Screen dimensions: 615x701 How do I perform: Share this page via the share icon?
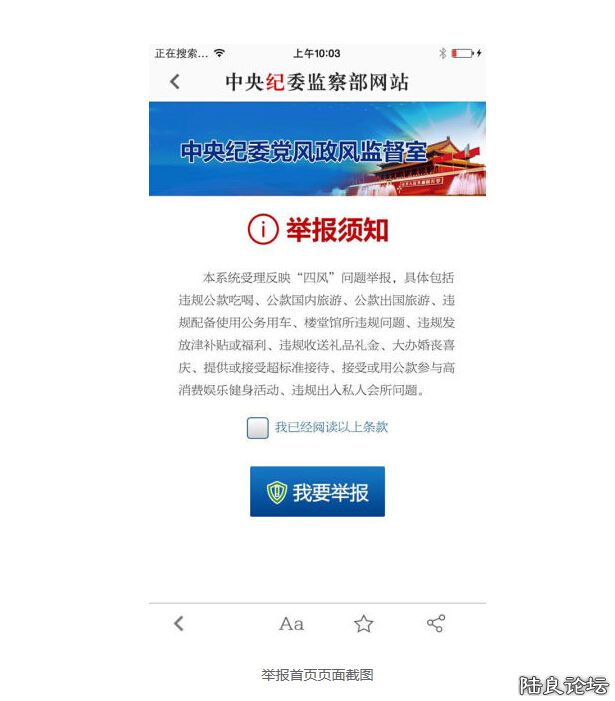click(436, 623)
